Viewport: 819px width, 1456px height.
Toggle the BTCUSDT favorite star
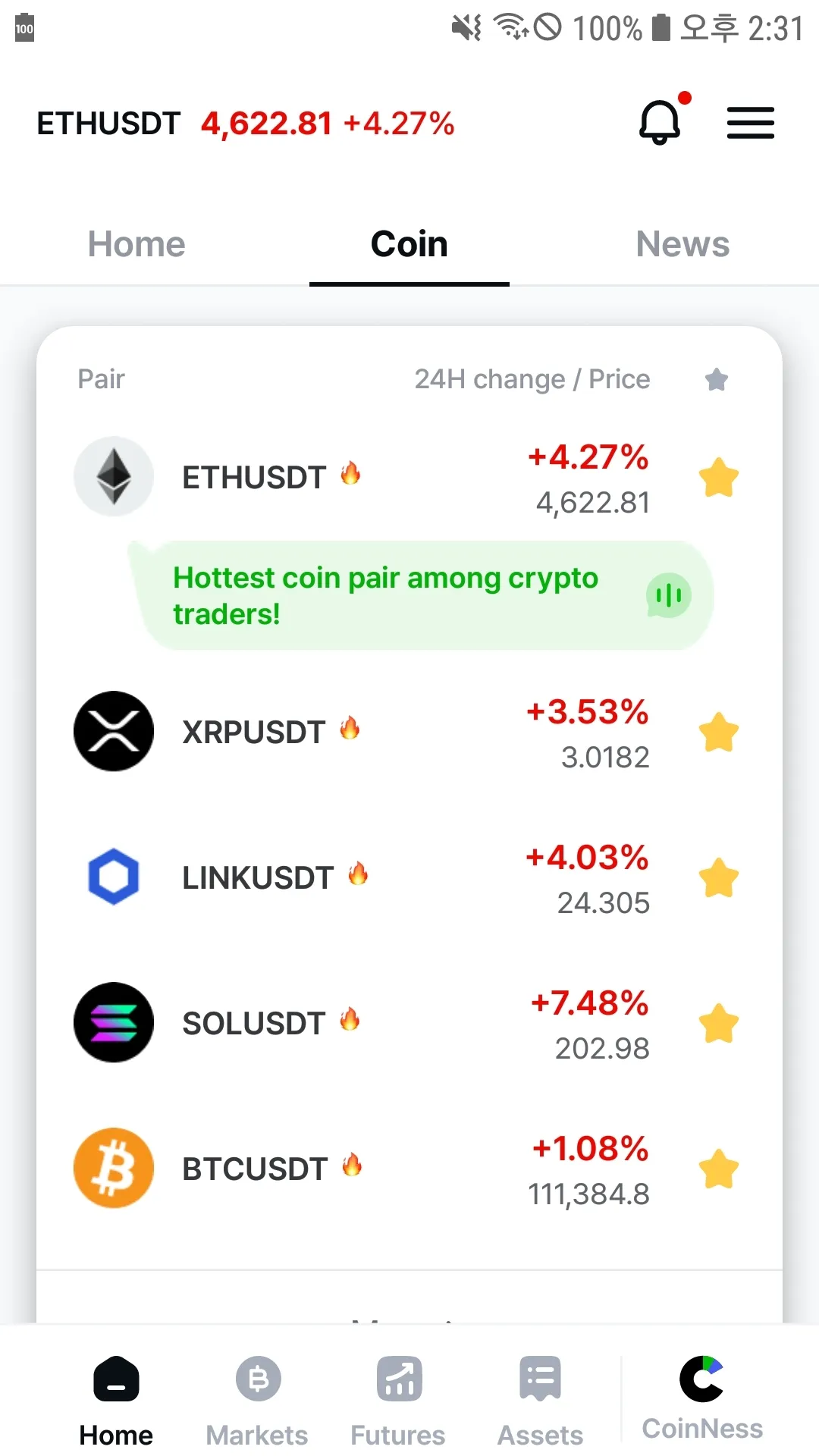point(718,1169)
